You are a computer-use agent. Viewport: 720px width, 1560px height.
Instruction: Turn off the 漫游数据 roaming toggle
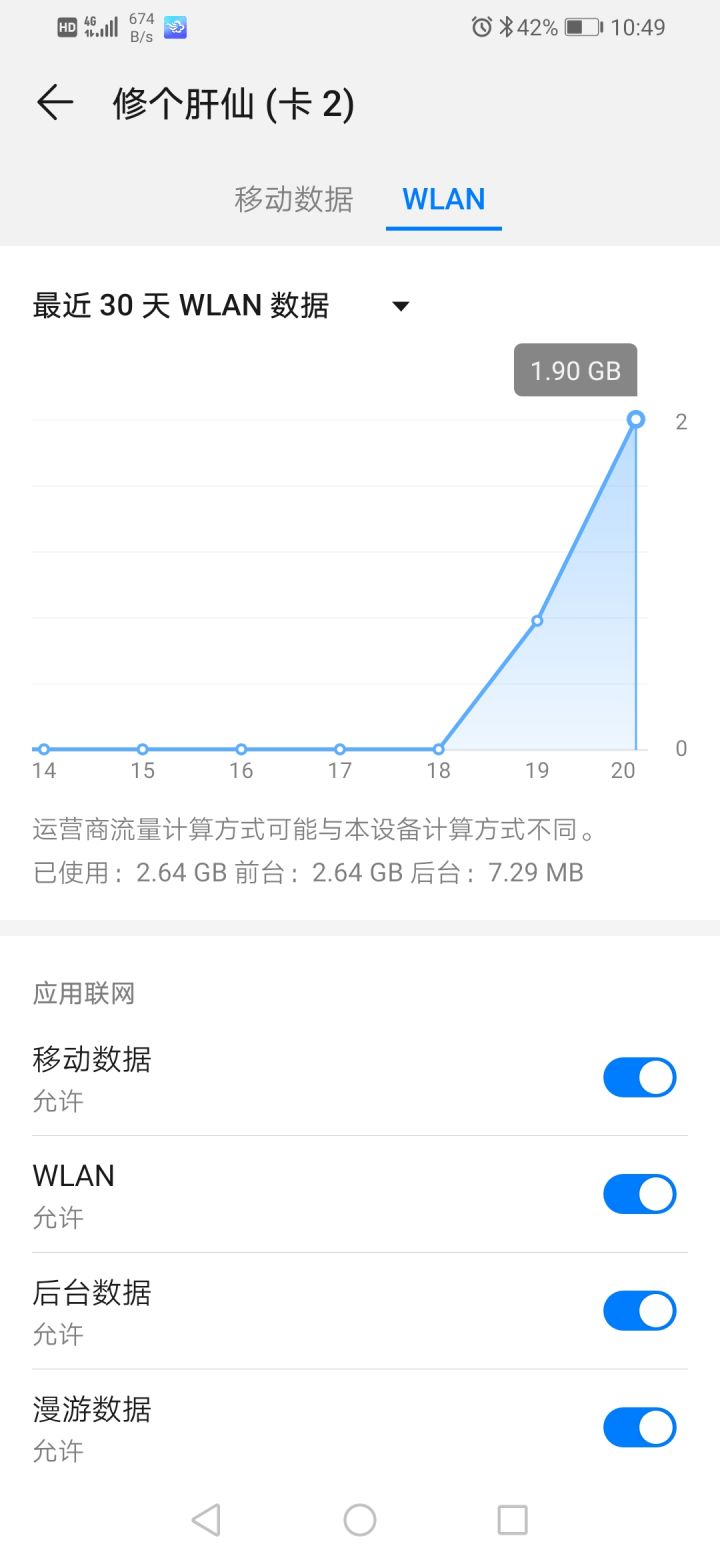[640, 1427]
